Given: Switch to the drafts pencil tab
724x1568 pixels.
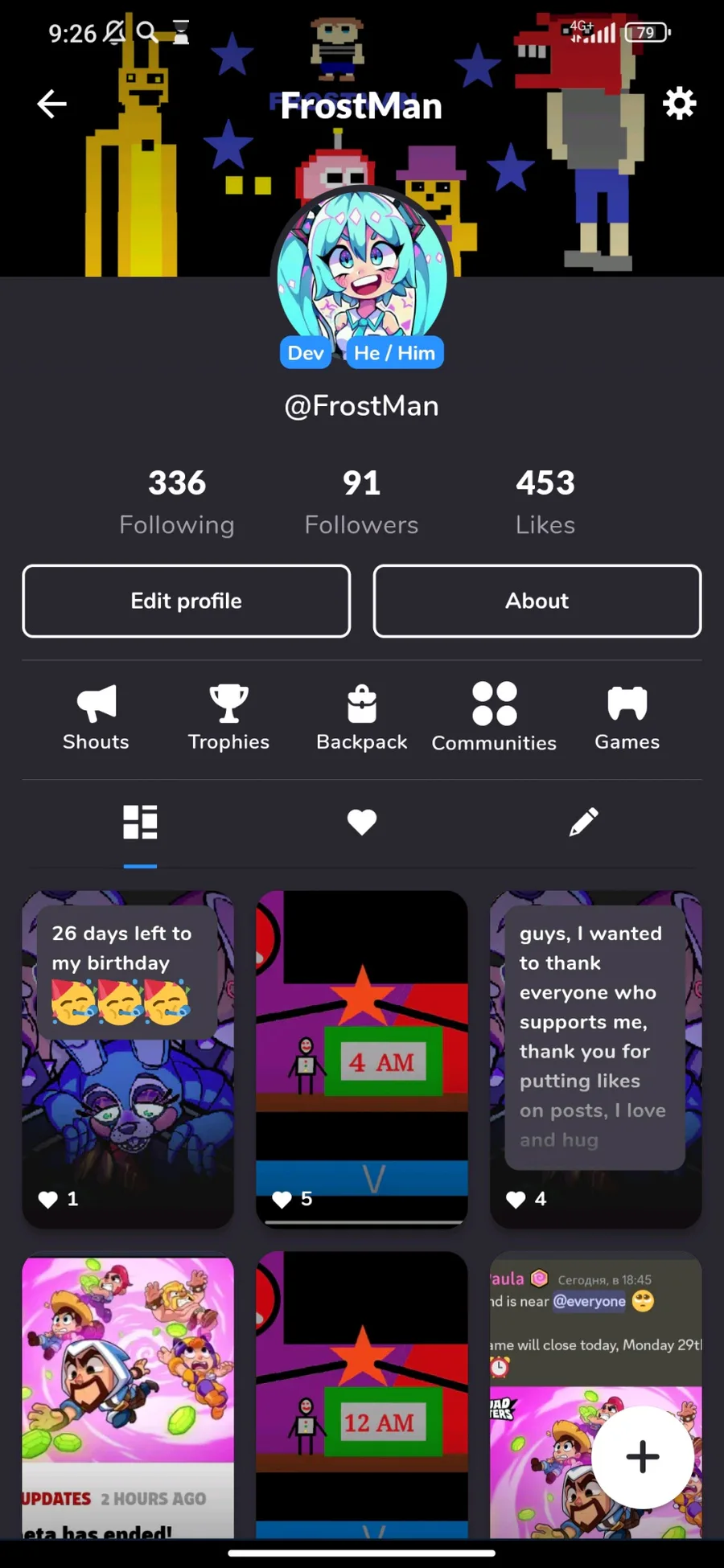Looking at the screenshot, I should (583, 822).
